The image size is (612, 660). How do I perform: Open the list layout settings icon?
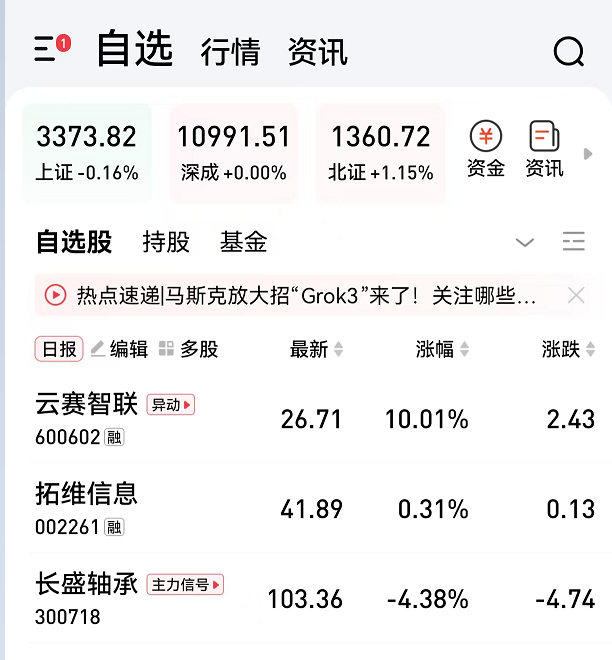click(573, 242)
